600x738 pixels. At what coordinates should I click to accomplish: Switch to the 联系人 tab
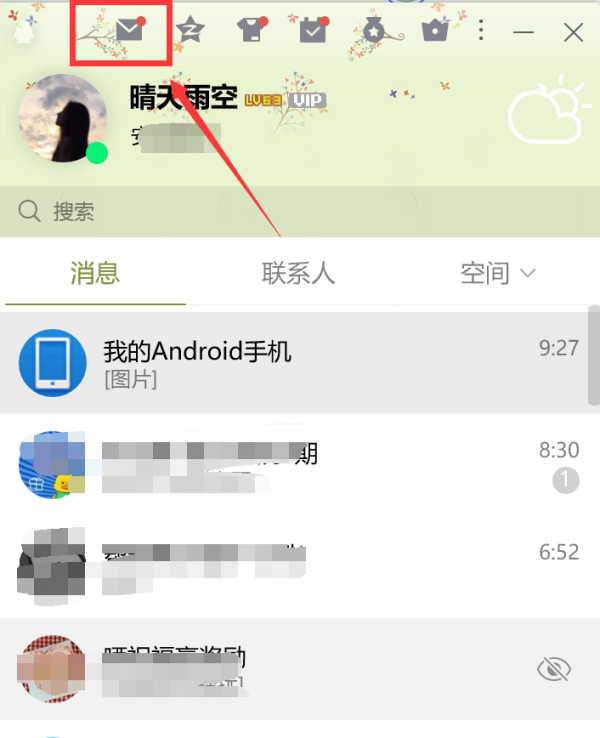pos(298,272)
